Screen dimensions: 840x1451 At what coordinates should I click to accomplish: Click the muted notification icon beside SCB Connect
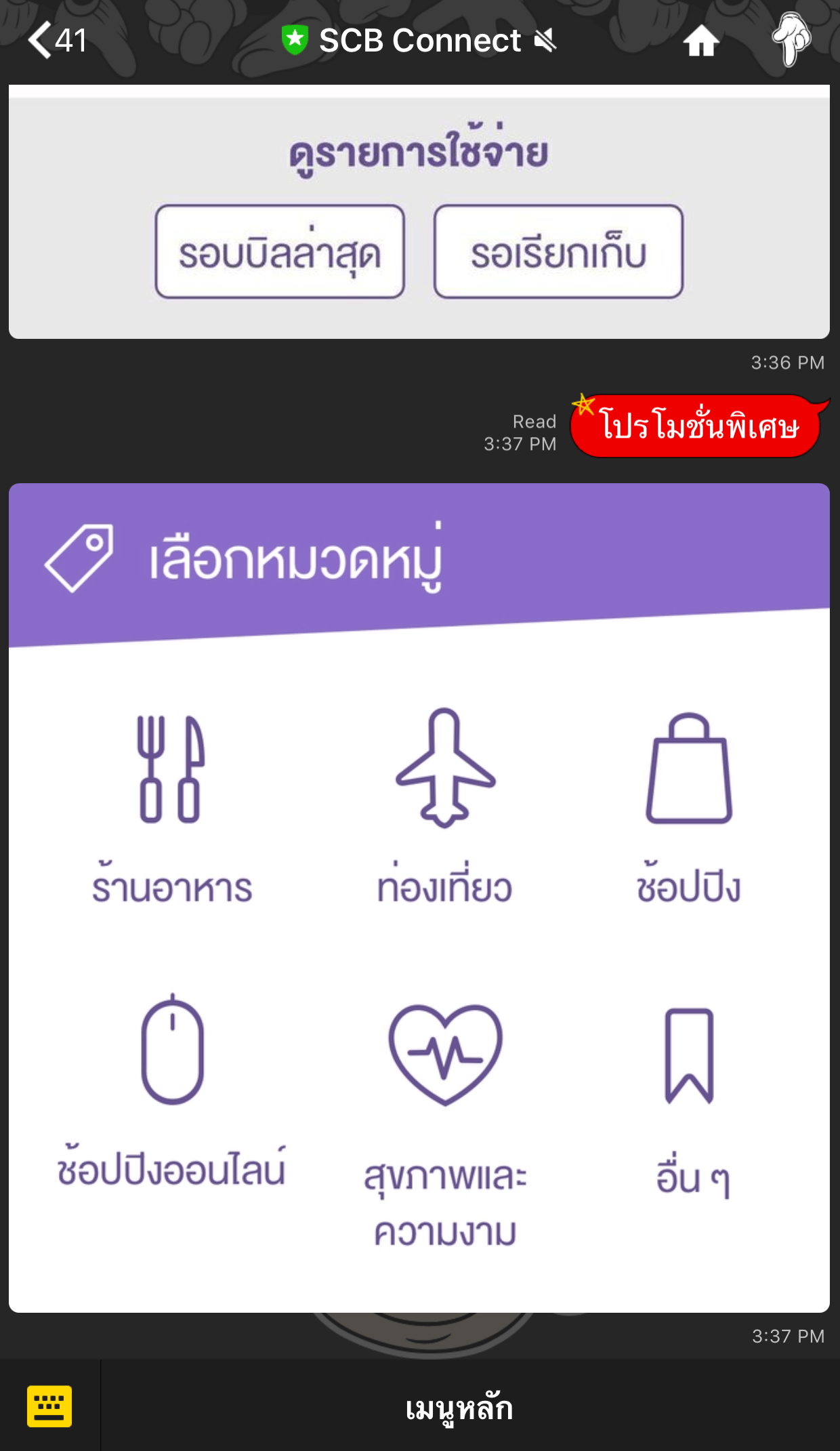pos(545,41)
